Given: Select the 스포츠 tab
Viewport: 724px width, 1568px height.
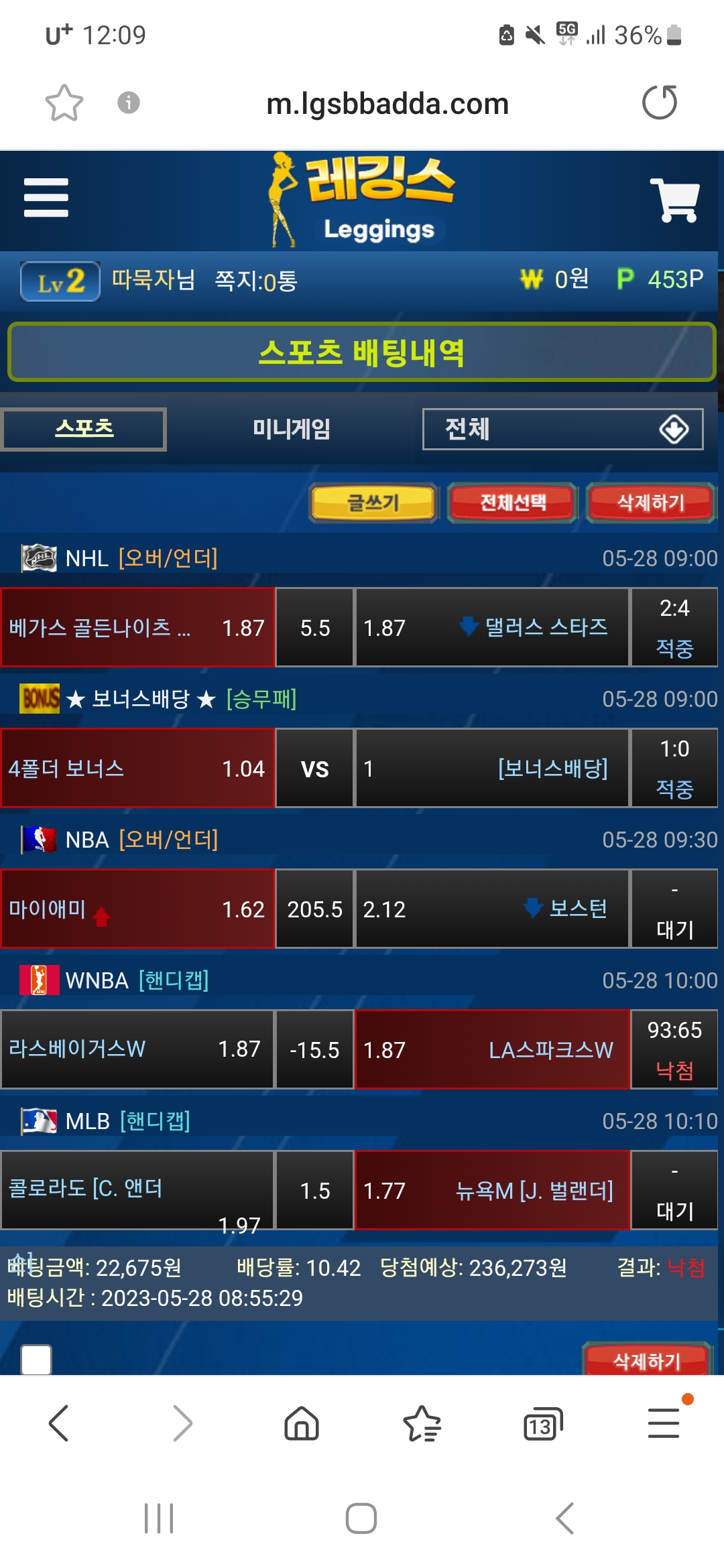Looking at the screenshot, I should point(84,429).
